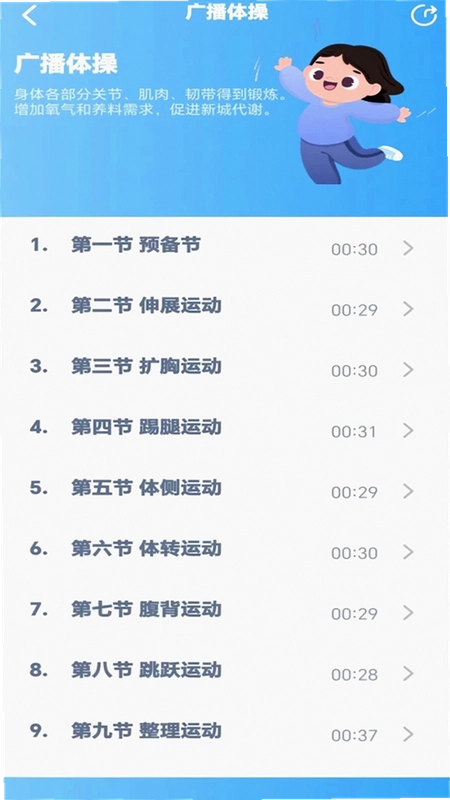Play 第四节 踢腿运动
Image resolution: width=450 pixels, height=800 pixels.
point(225,430)
